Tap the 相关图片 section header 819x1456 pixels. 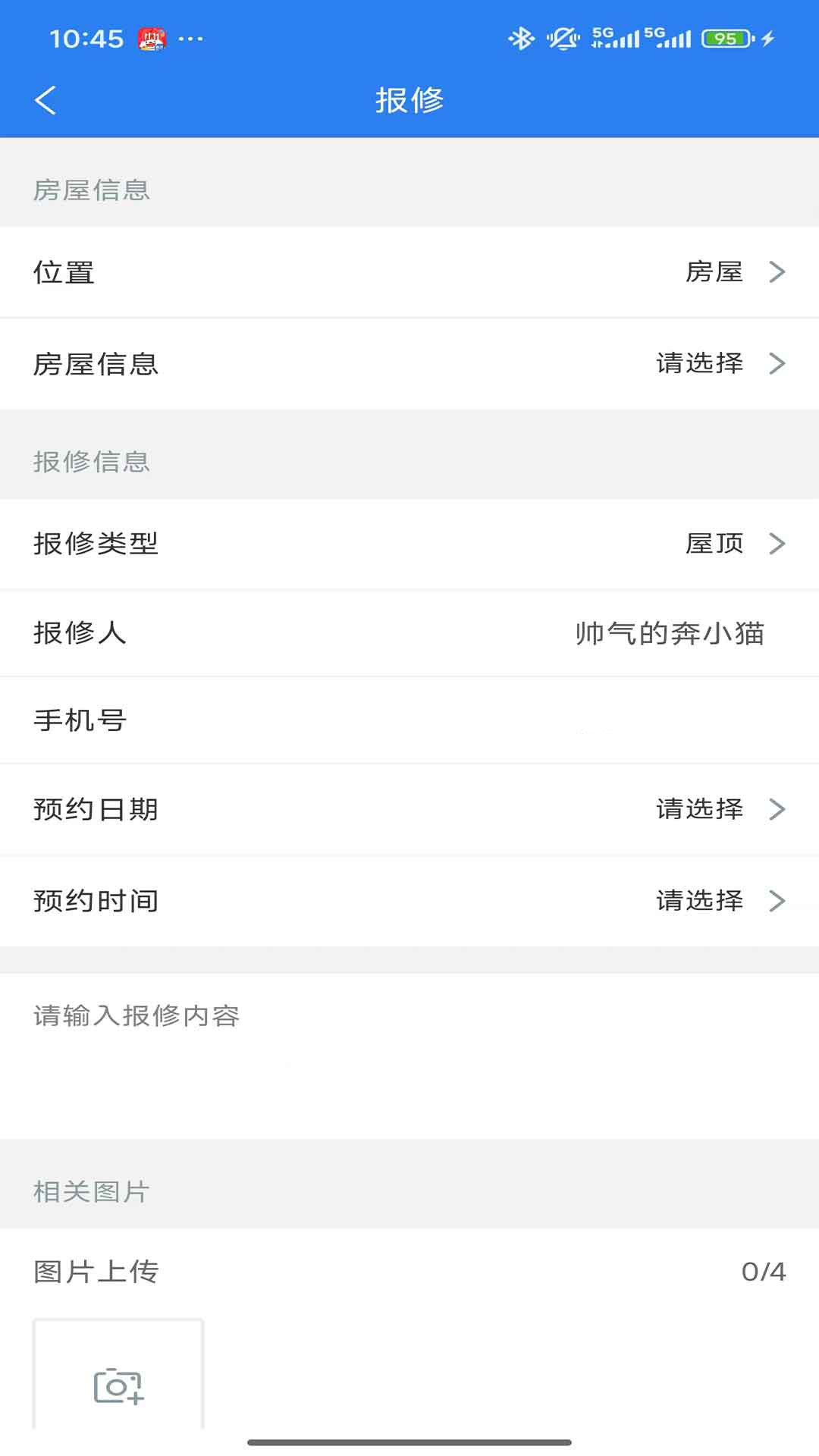click(91, 1191)
